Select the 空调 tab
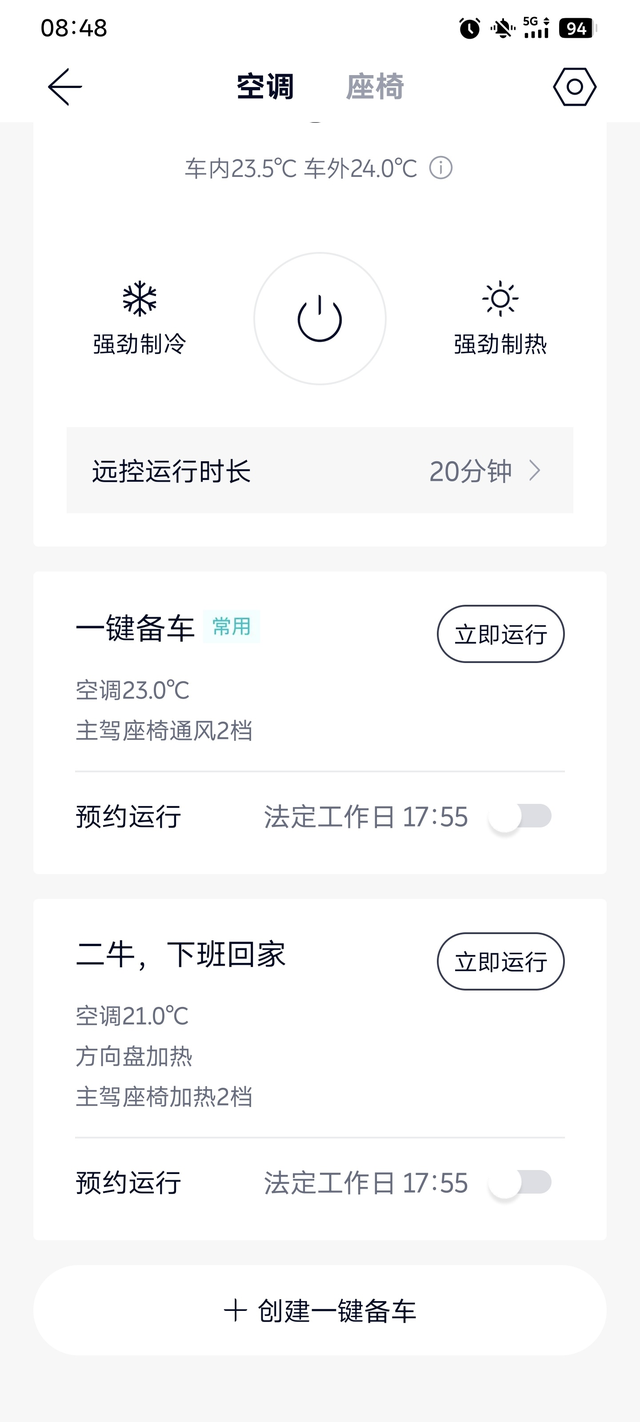Screen dimensions: 640x1422 pyautogui.click(x=265, y=87)
